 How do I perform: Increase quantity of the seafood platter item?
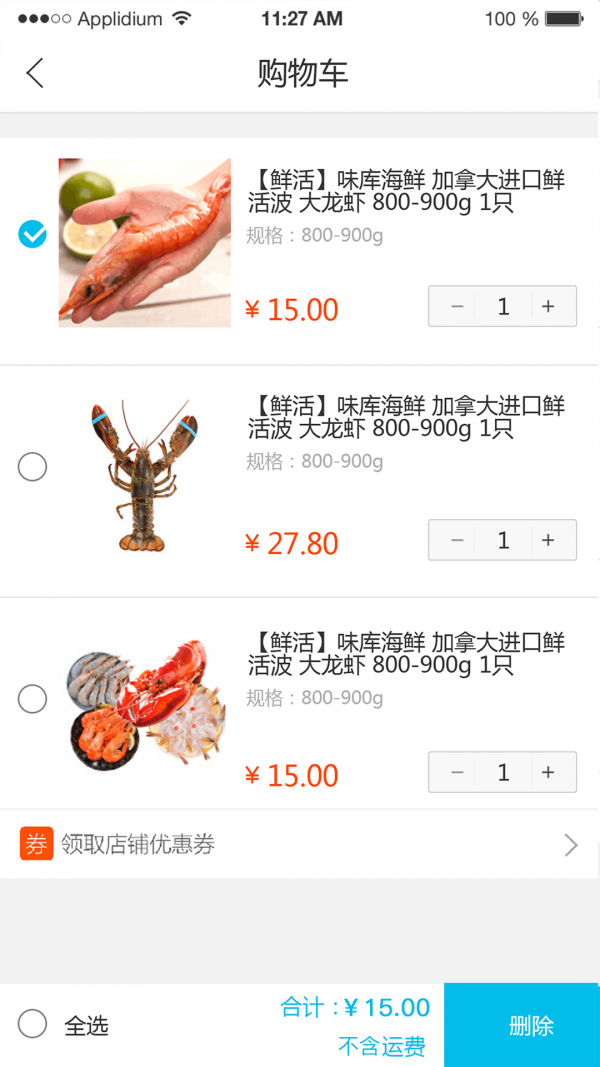548,772
